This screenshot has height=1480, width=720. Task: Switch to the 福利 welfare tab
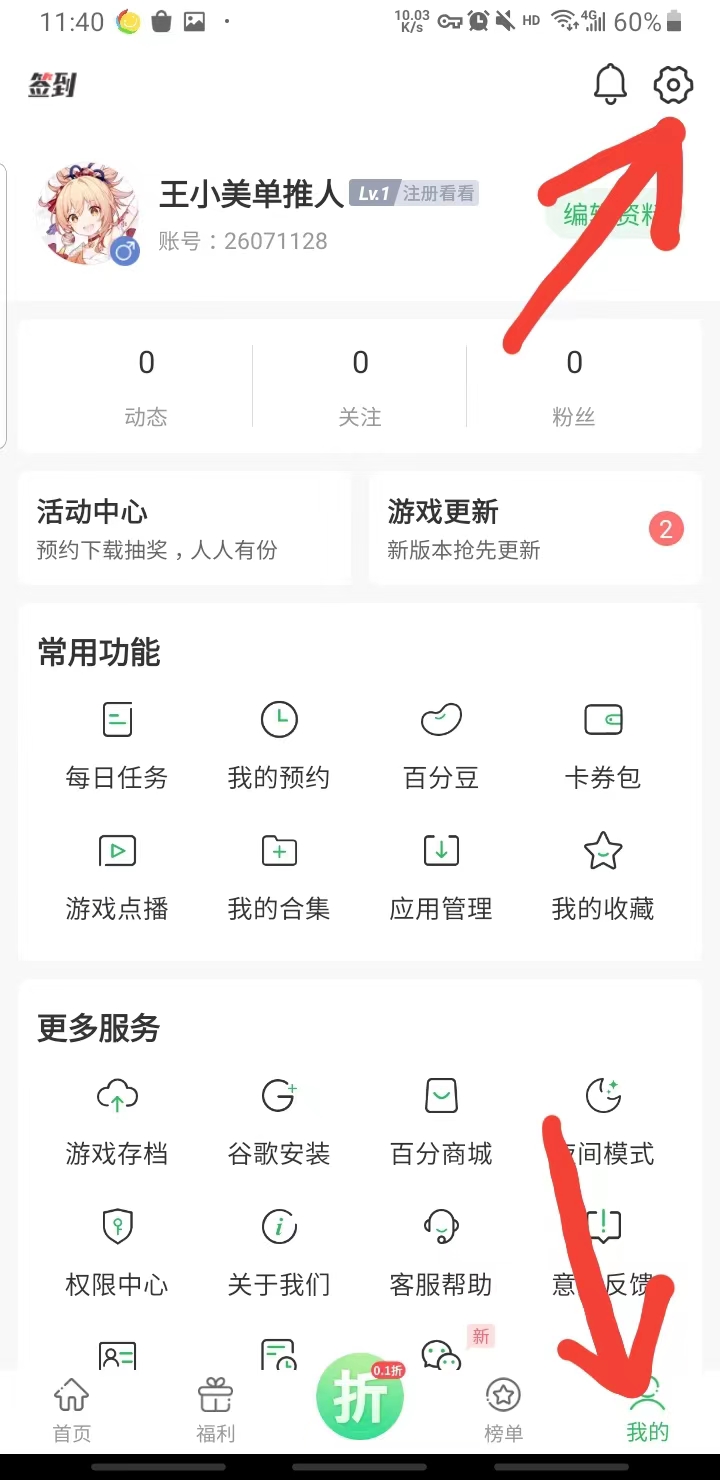(x=215, y=1405)
